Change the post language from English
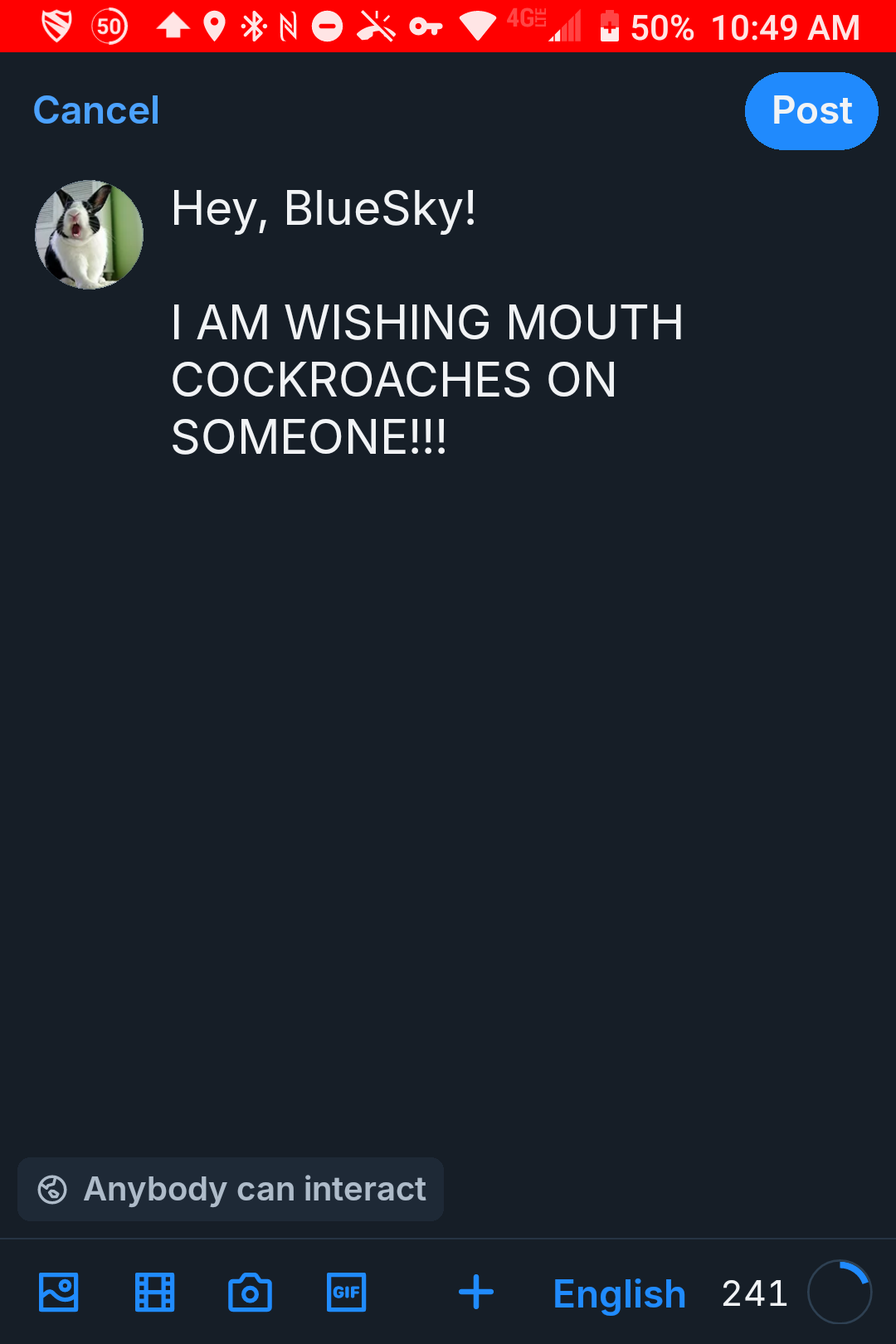 click(x=620, y=1293)
